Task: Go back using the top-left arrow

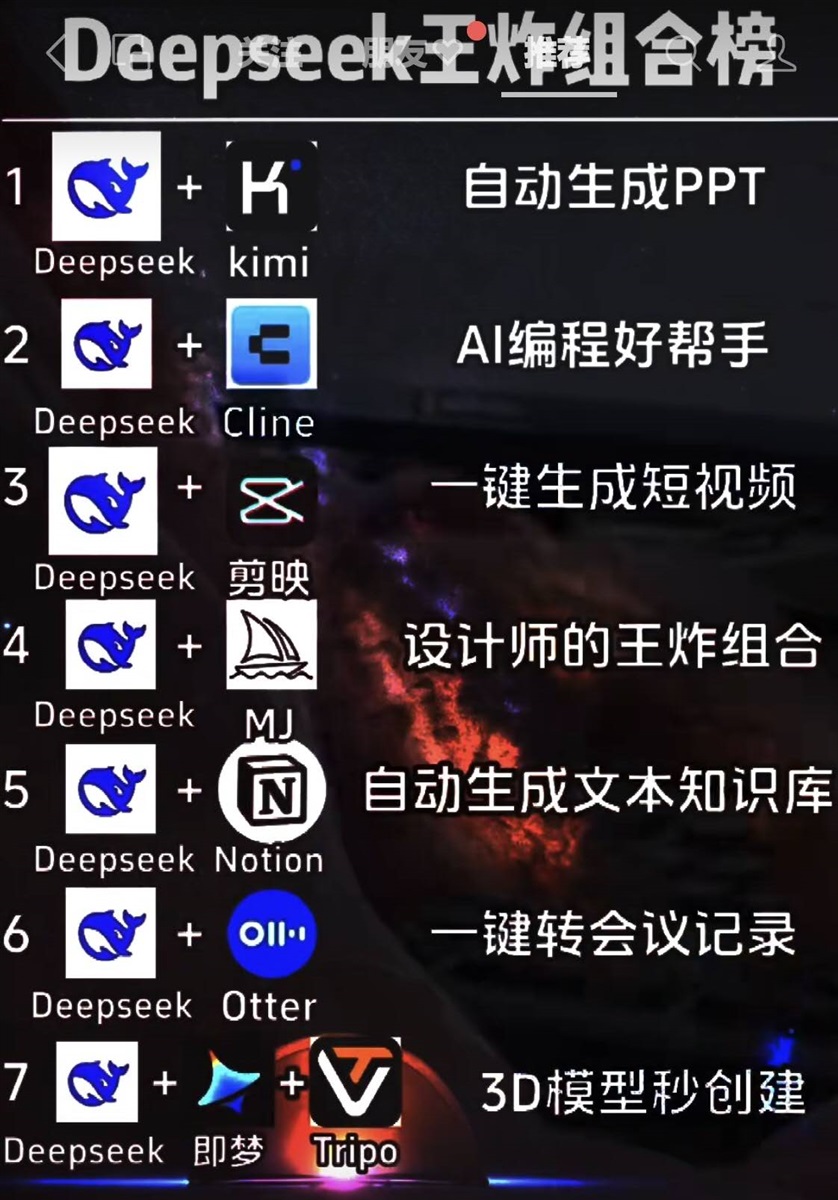Action: point(62,52)
